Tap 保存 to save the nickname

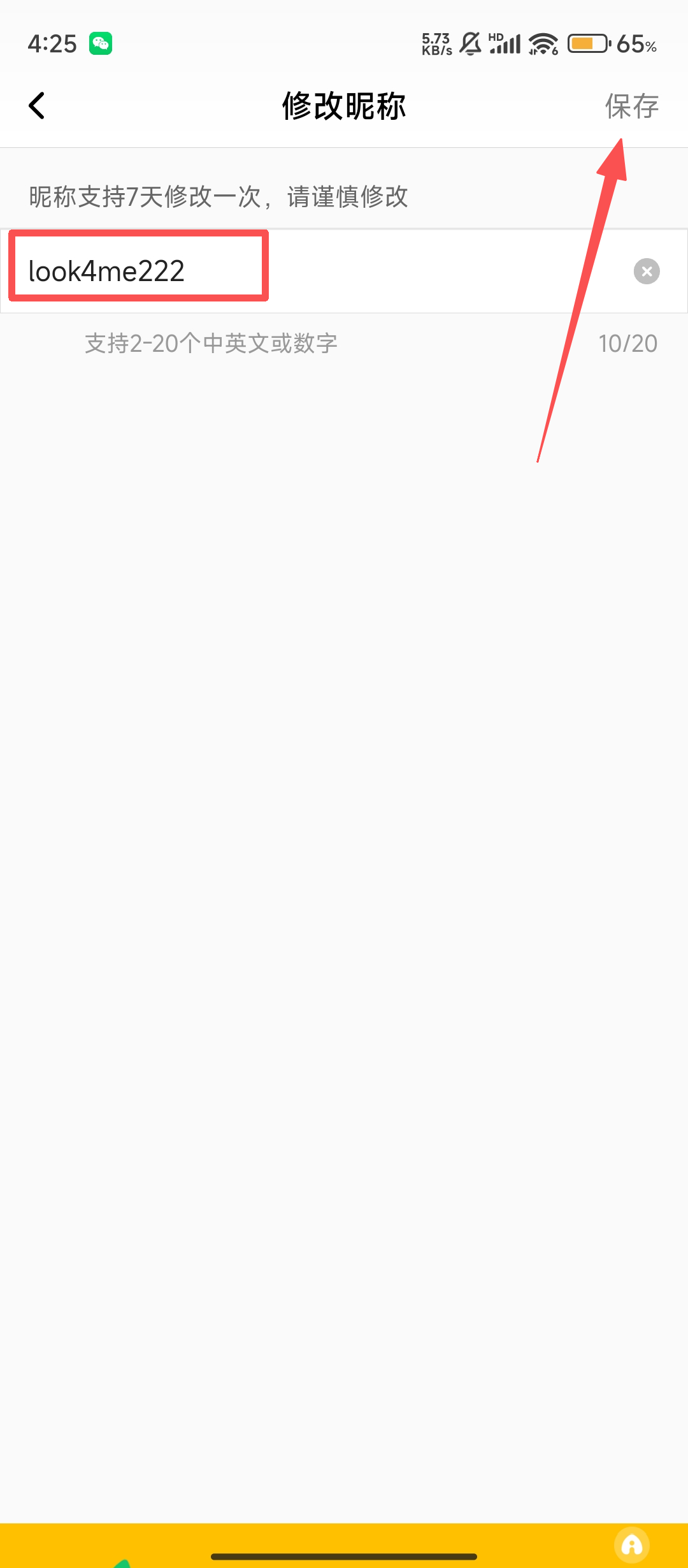coord(631,106)
